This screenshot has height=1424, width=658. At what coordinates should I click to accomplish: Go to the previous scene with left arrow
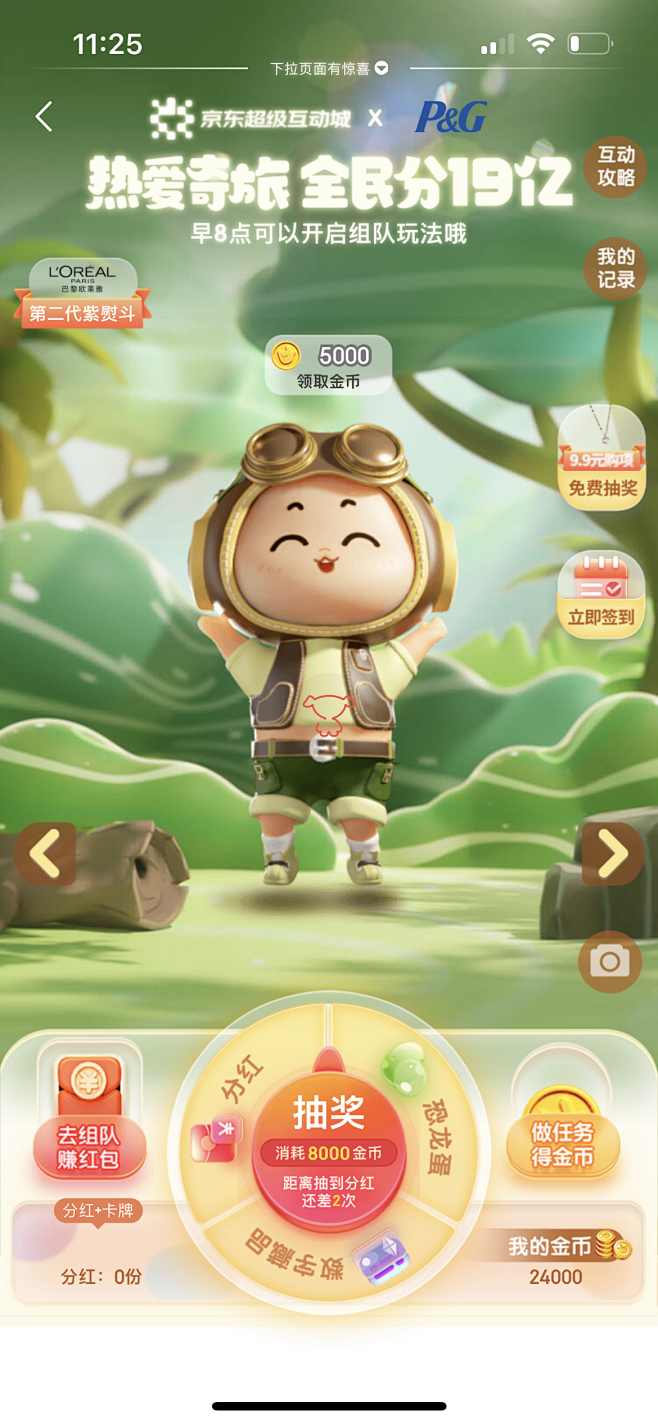(x=46, y=853)
